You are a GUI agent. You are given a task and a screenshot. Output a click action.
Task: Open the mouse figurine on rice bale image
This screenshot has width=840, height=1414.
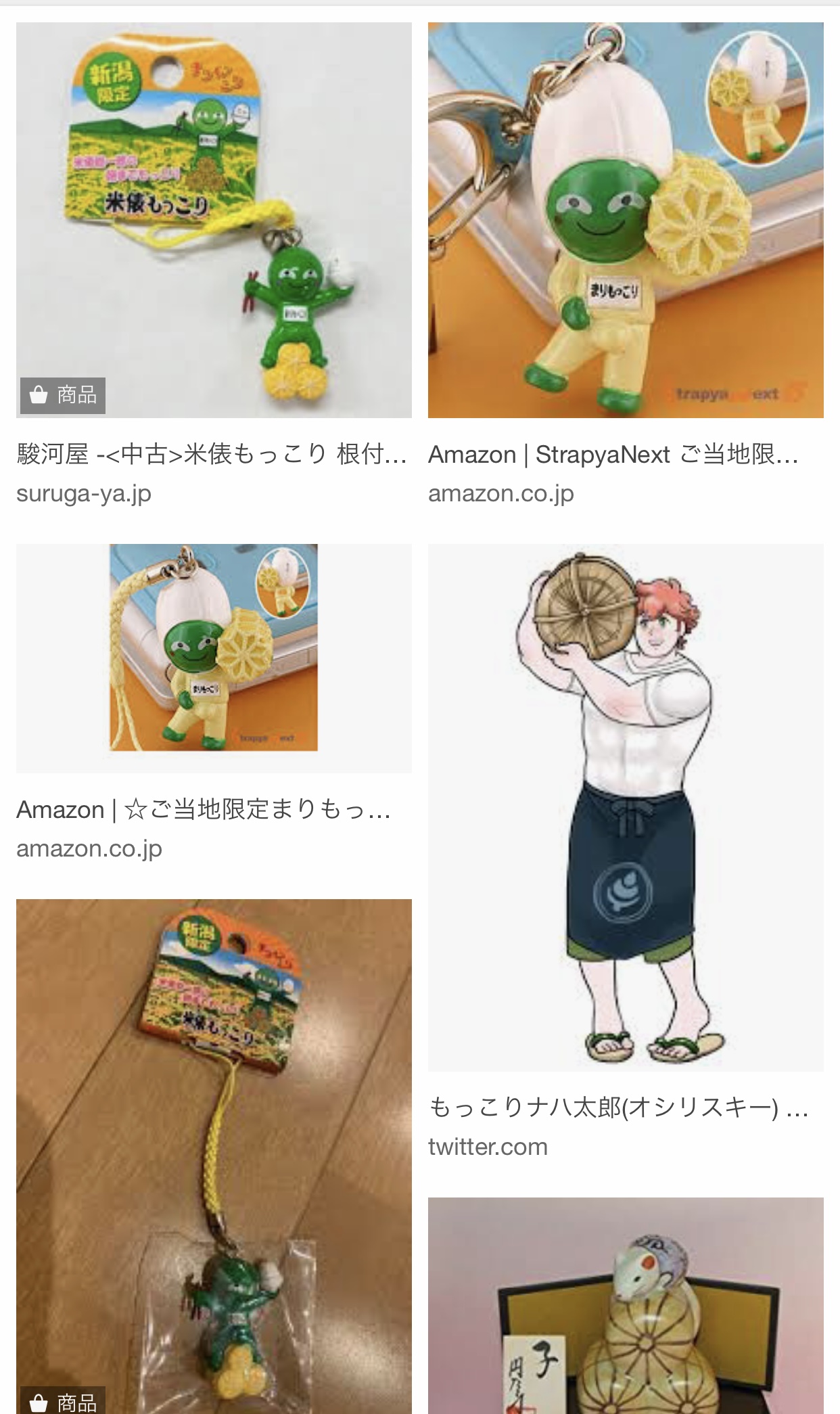click(x=626, y=1304)
